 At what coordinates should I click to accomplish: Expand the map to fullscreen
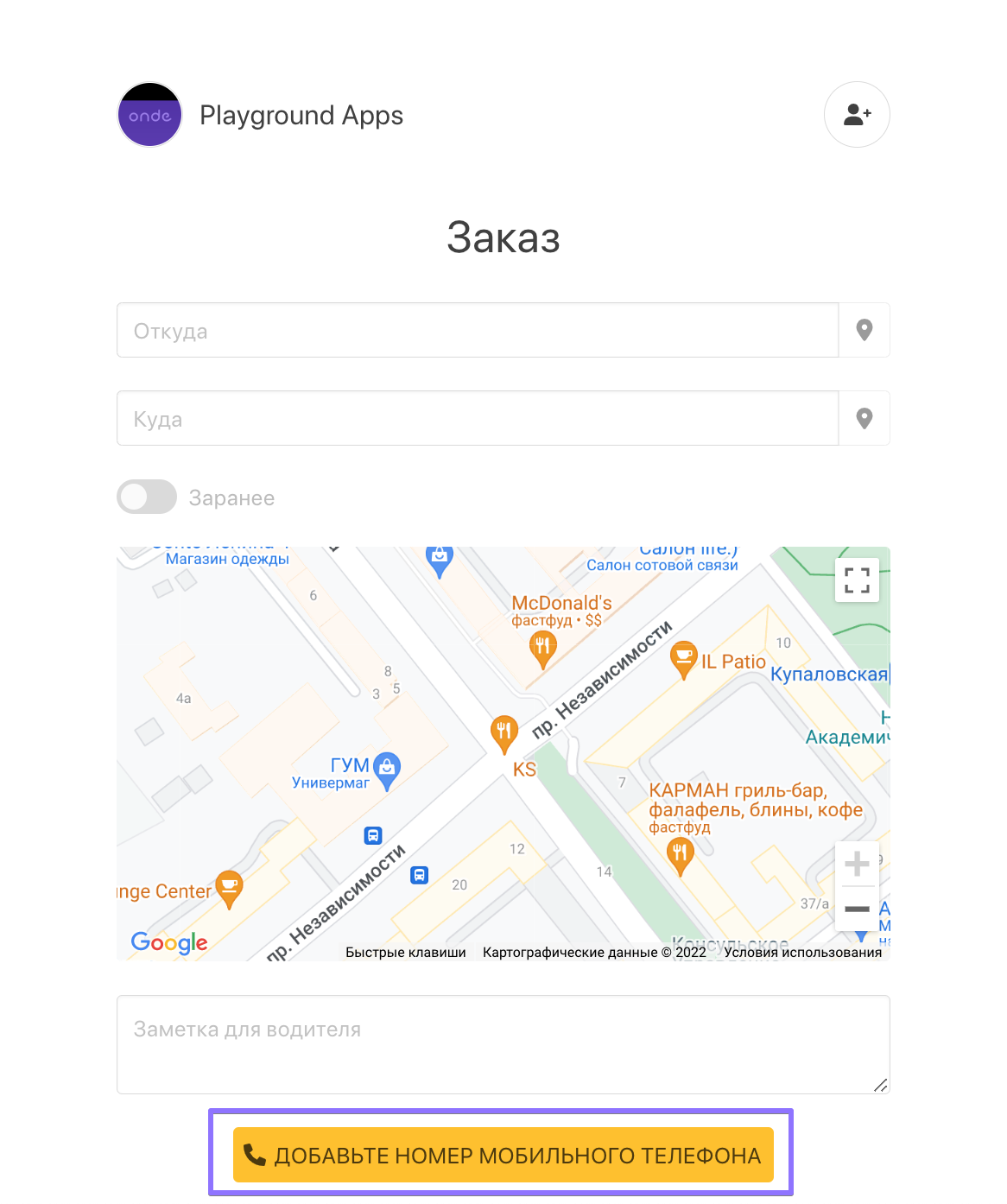point(857,580)
